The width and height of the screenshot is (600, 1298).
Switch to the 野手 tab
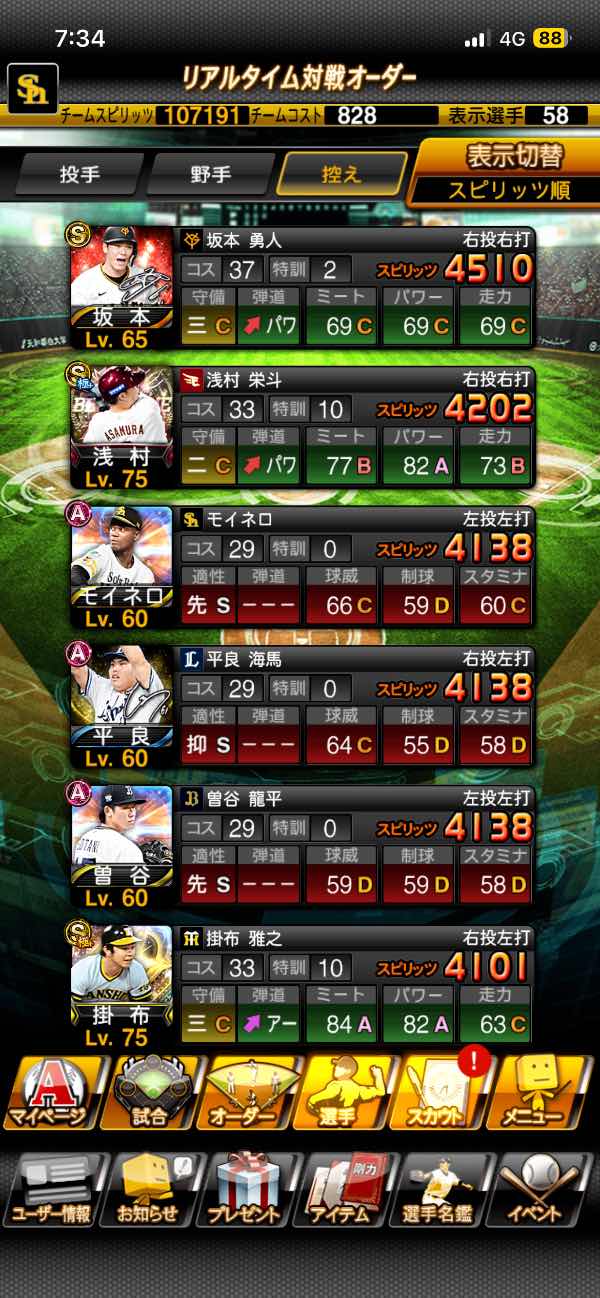point(209,175)
